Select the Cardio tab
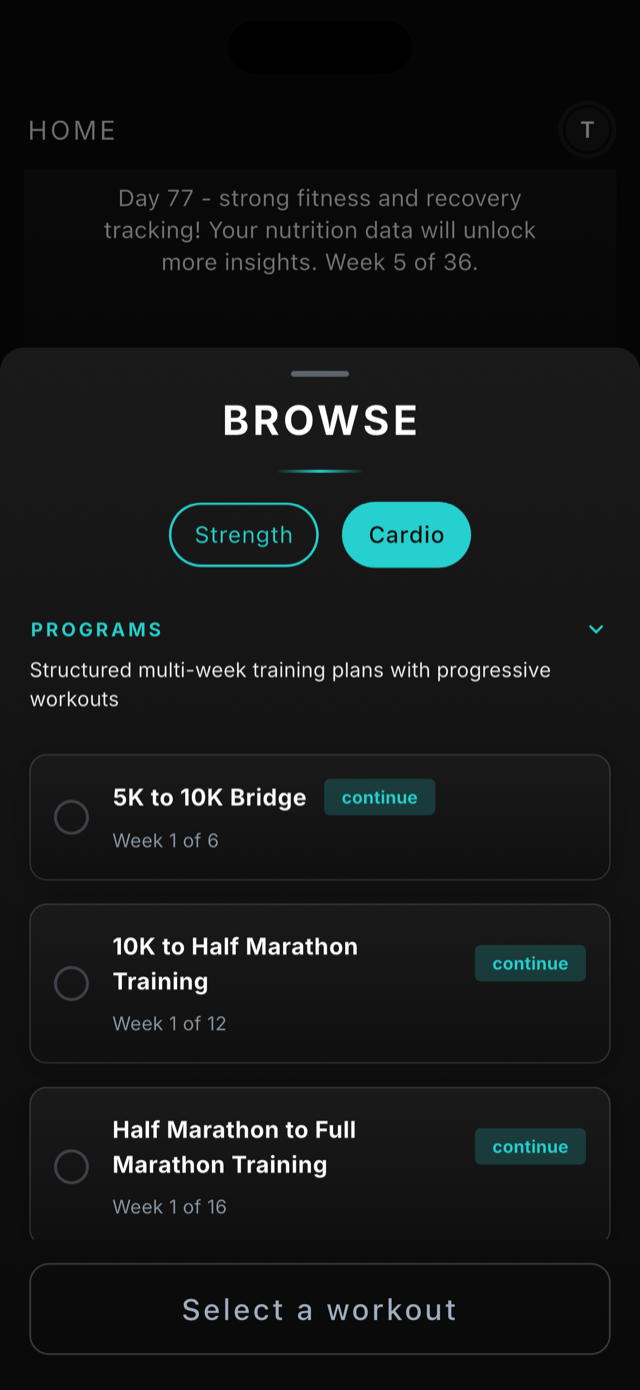This screenshot has height=1390, width=640. point(406,535)
